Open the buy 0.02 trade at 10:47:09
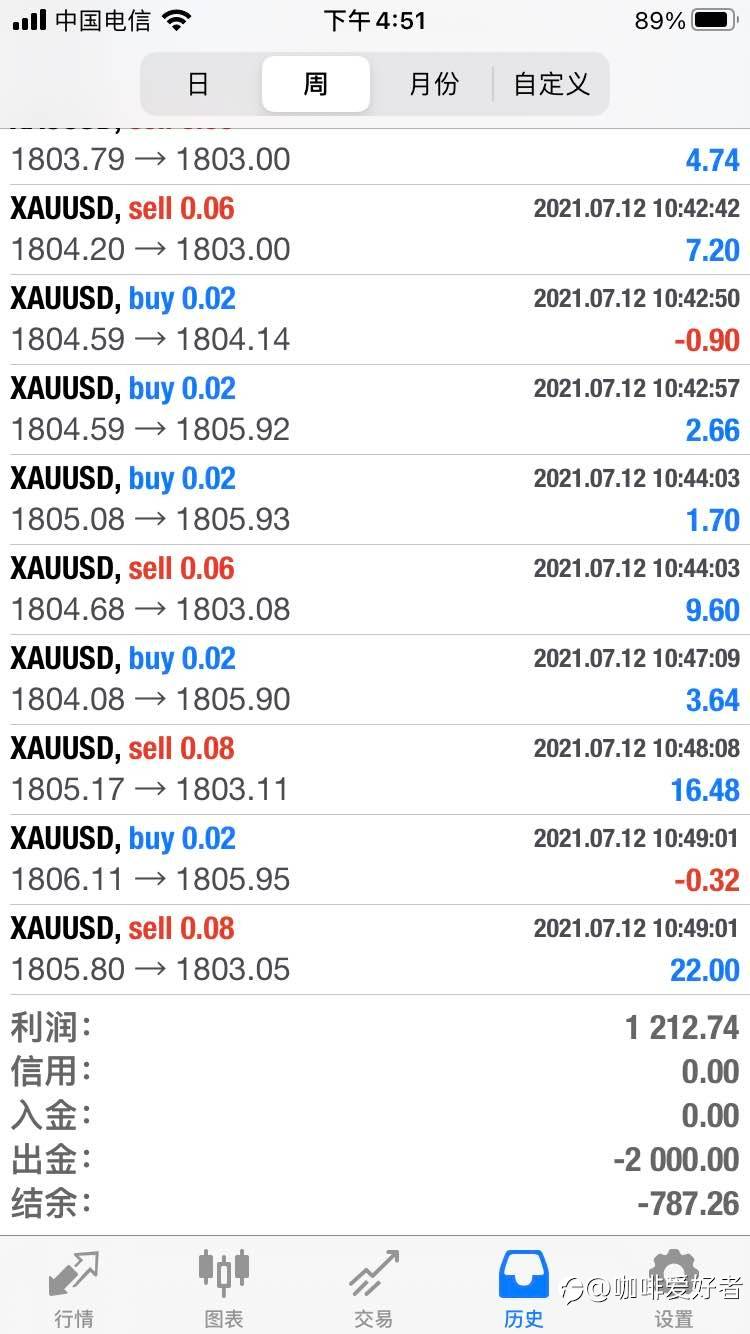The image size is (750, 1334). [375, 679]
